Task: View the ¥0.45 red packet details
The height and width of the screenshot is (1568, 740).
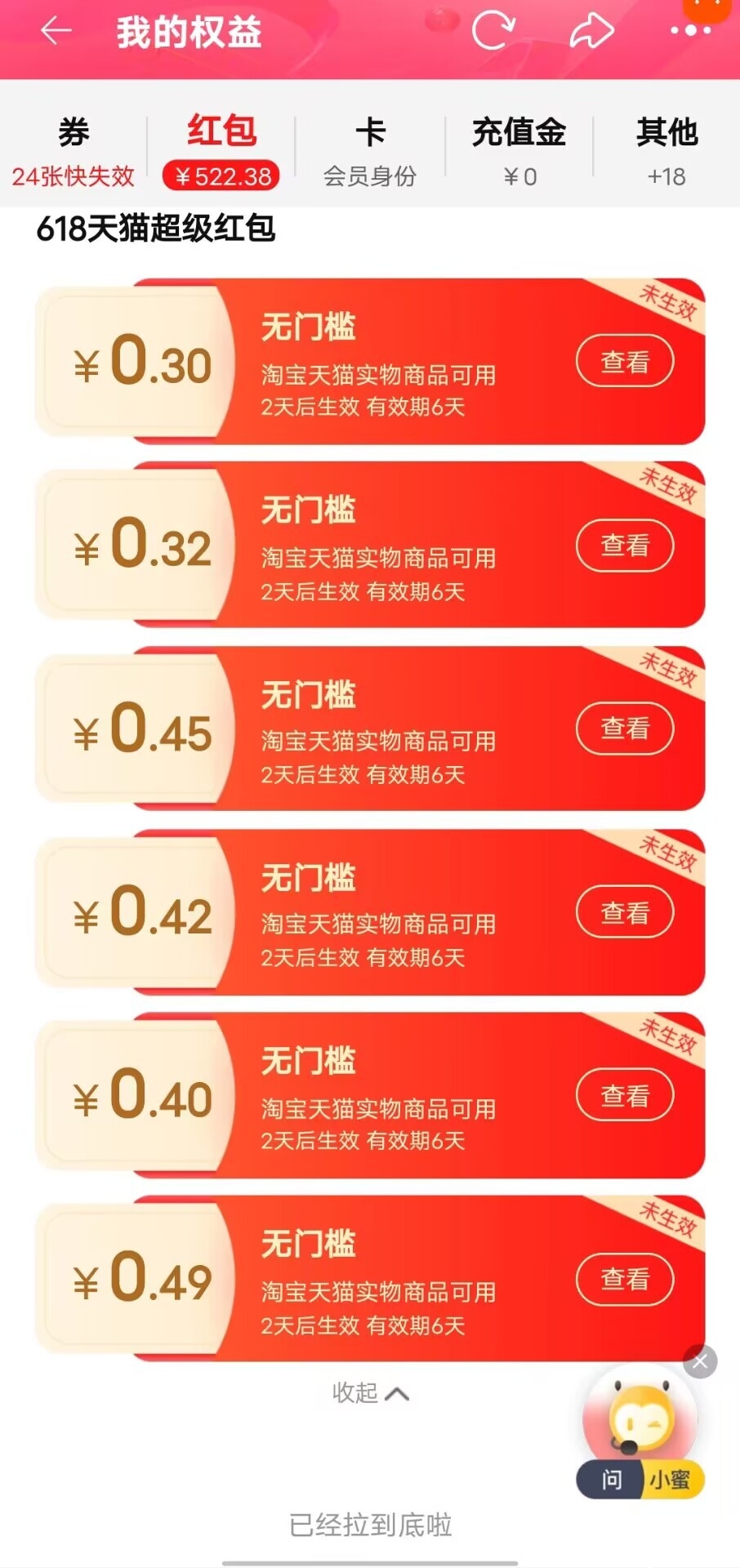Action: point(625,728)
